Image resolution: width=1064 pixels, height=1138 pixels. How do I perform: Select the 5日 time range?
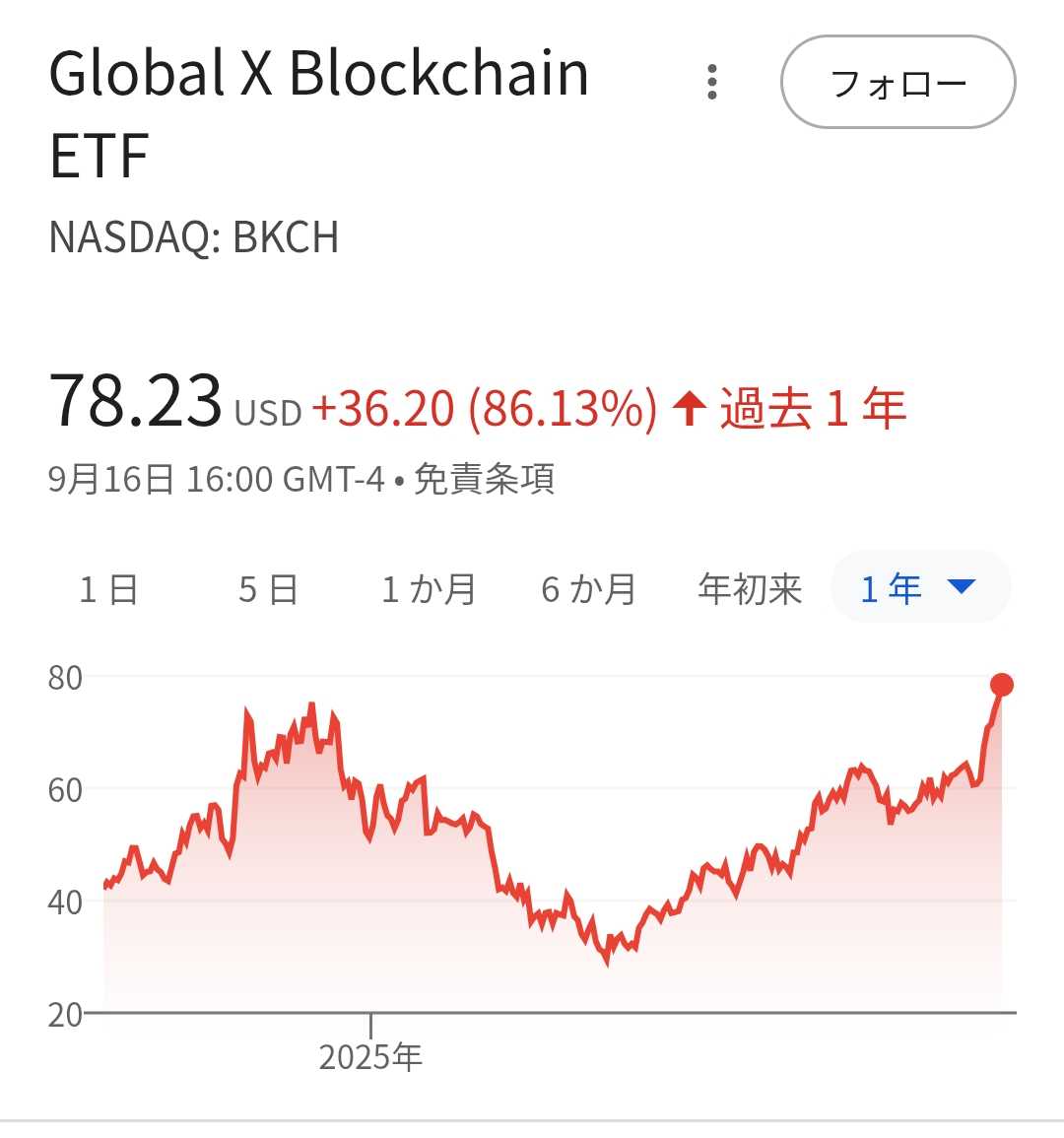click(x=268, y=589)
